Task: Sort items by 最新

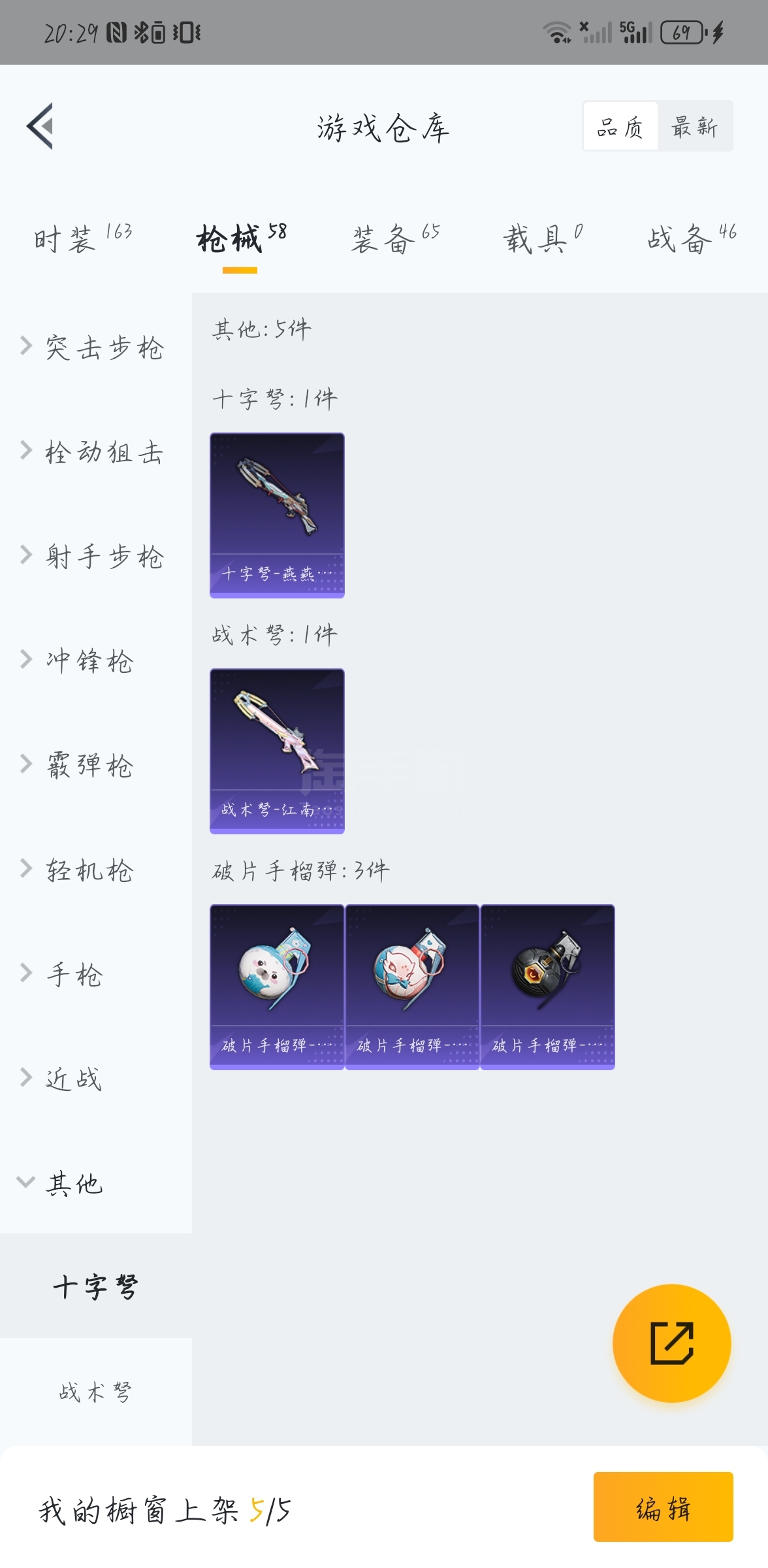Action: tap(695, 127)
